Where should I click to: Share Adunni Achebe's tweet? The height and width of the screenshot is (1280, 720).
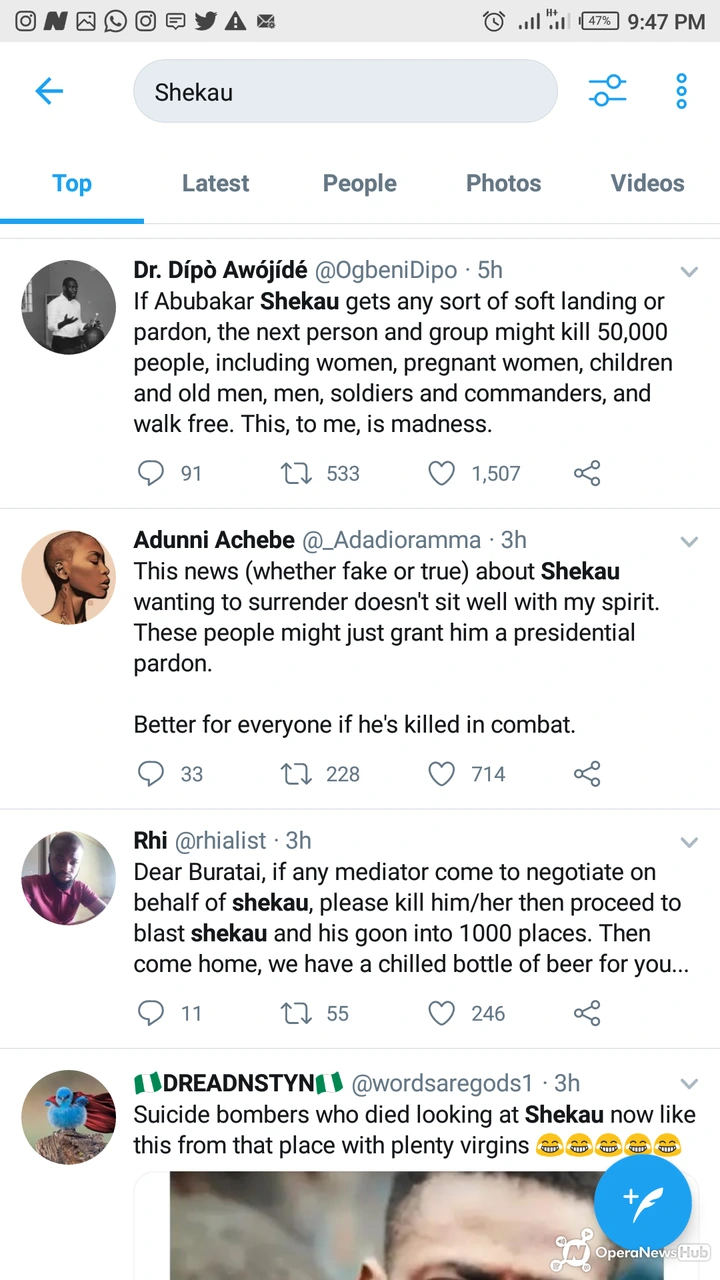(587, 774)
